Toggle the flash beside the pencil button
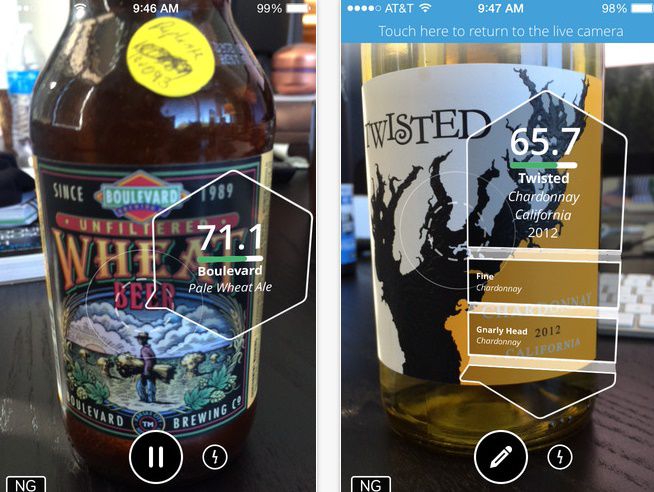The height and width of the screenshot is (492, 654). click(x=560, y=457)
